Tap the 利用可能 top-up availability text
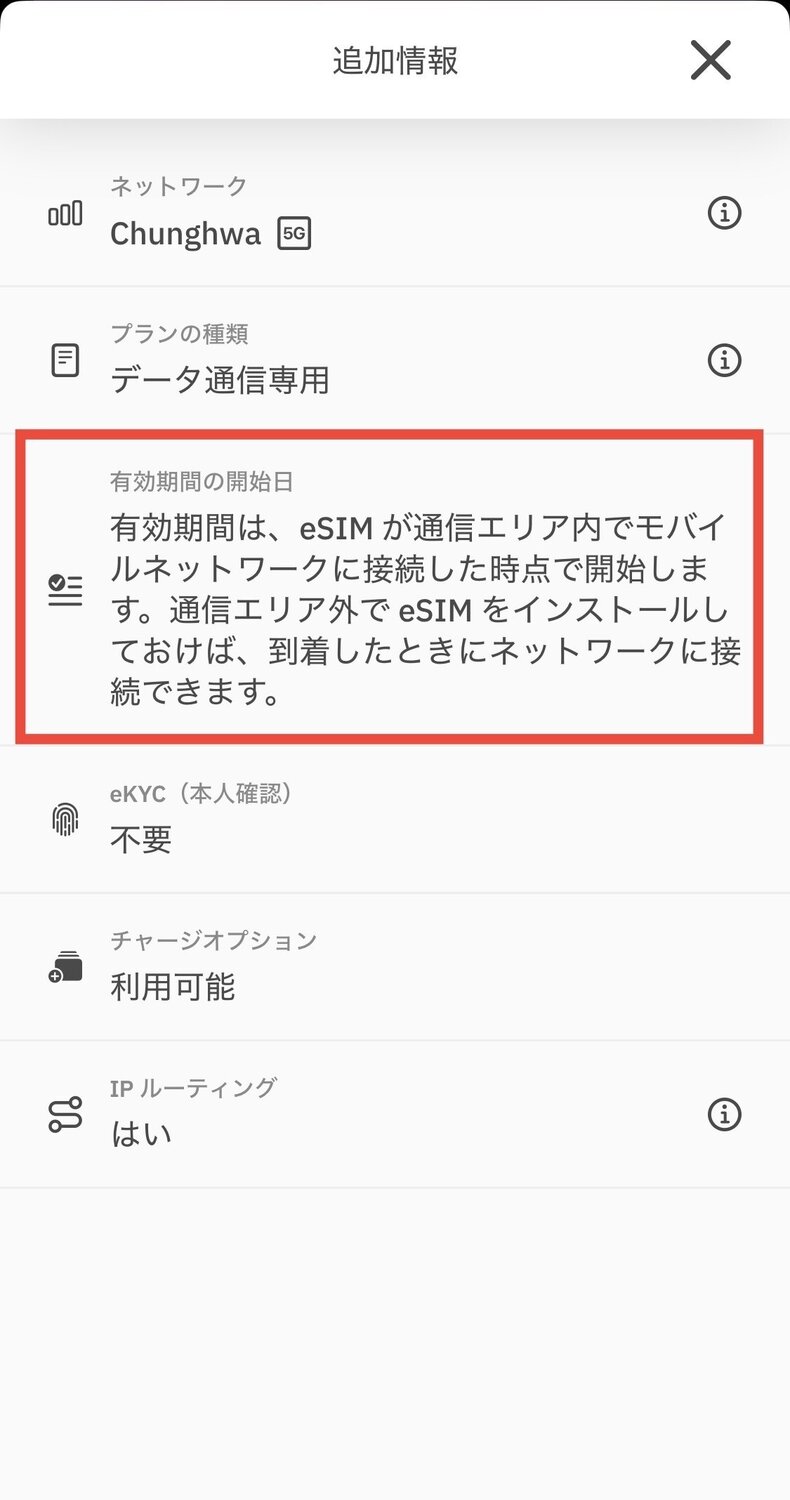The width and height of the screenshot is (790, 1500). click(172, 986)
